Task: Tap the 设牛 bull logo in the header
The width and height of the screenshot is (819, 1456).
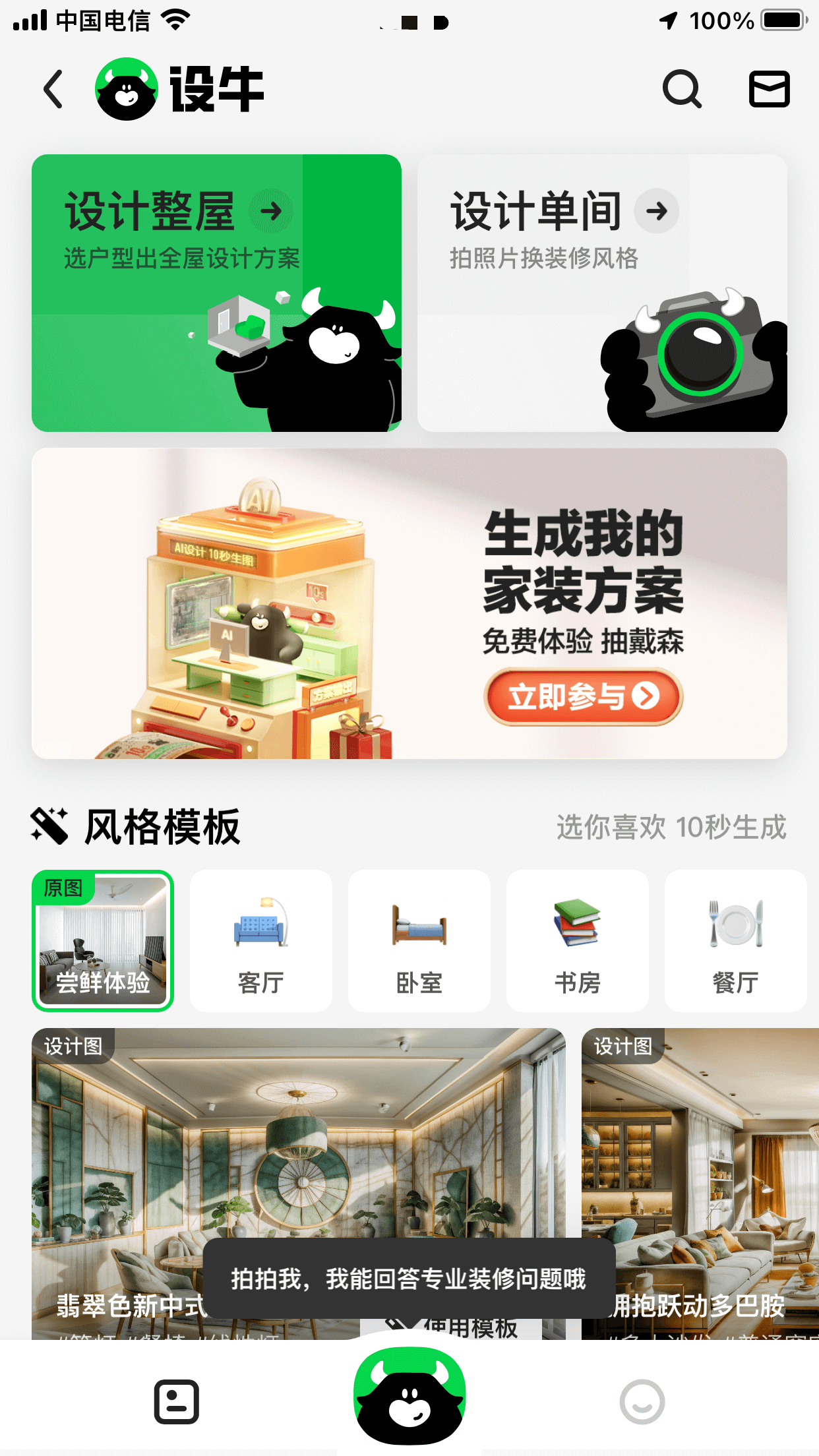Action: (x=125, y=89)
